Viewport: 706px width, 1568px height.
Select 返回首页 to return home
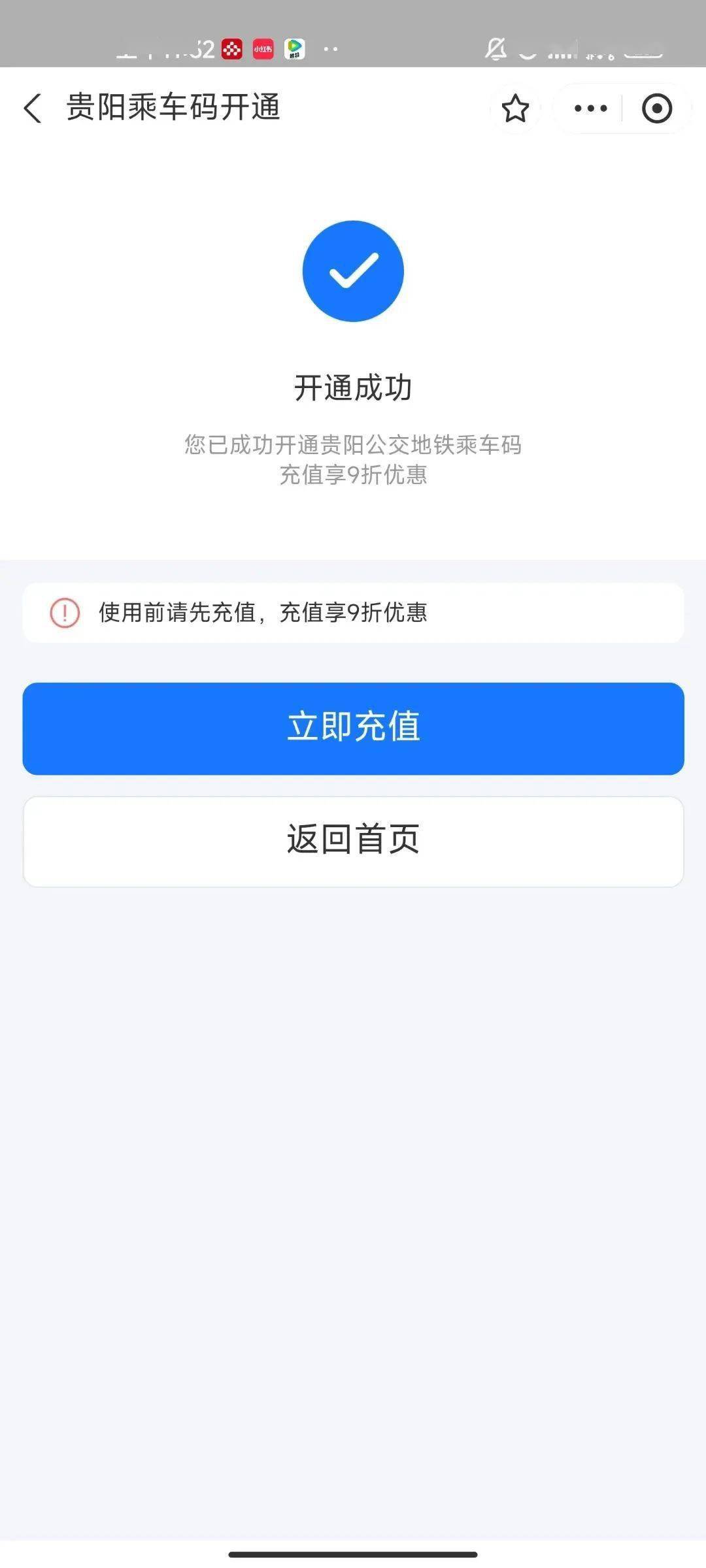coord(353,841)
